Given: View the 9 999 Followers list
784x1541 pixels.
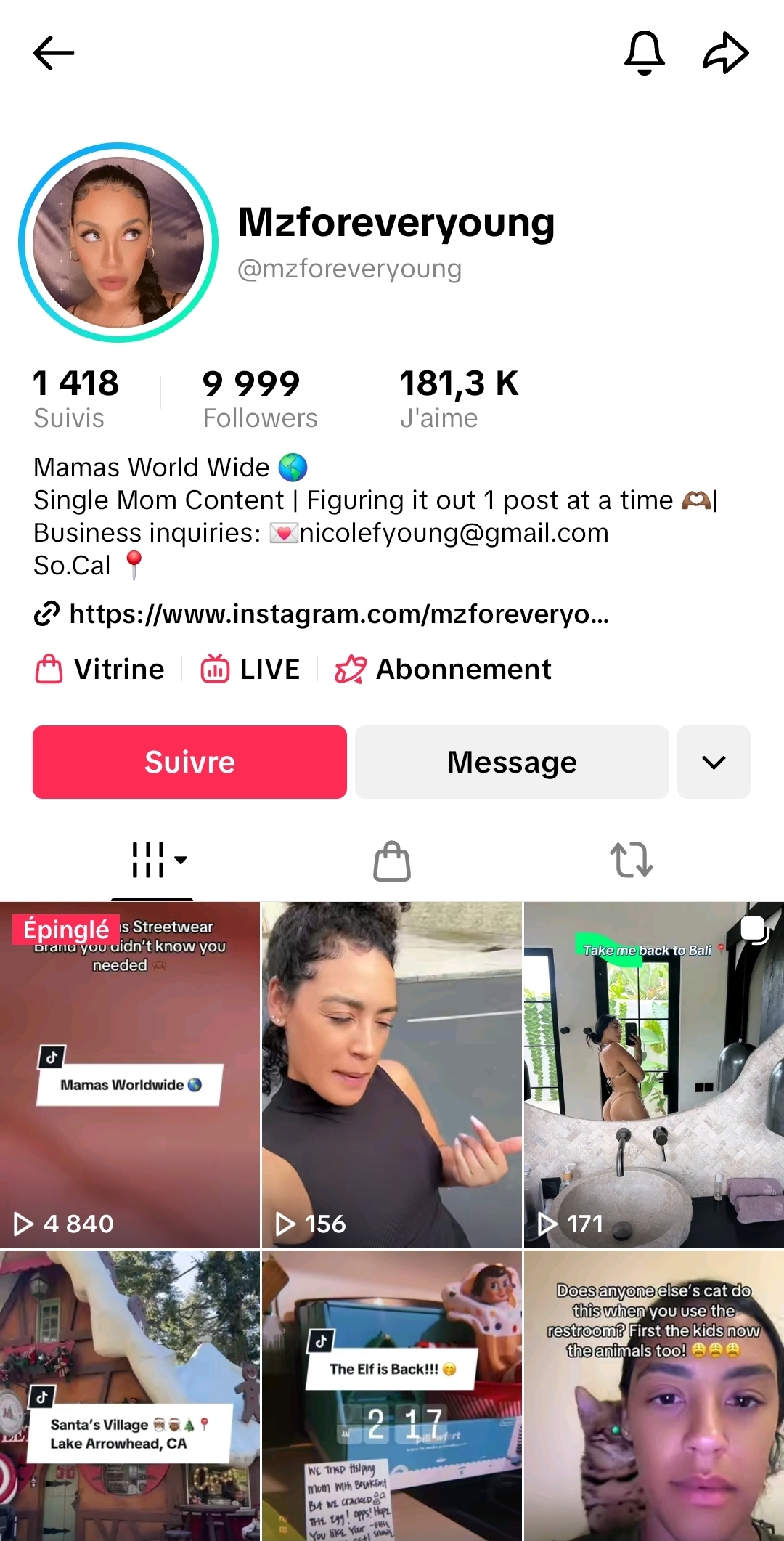Looking at the screenshot, I should [x=259, y=398].
